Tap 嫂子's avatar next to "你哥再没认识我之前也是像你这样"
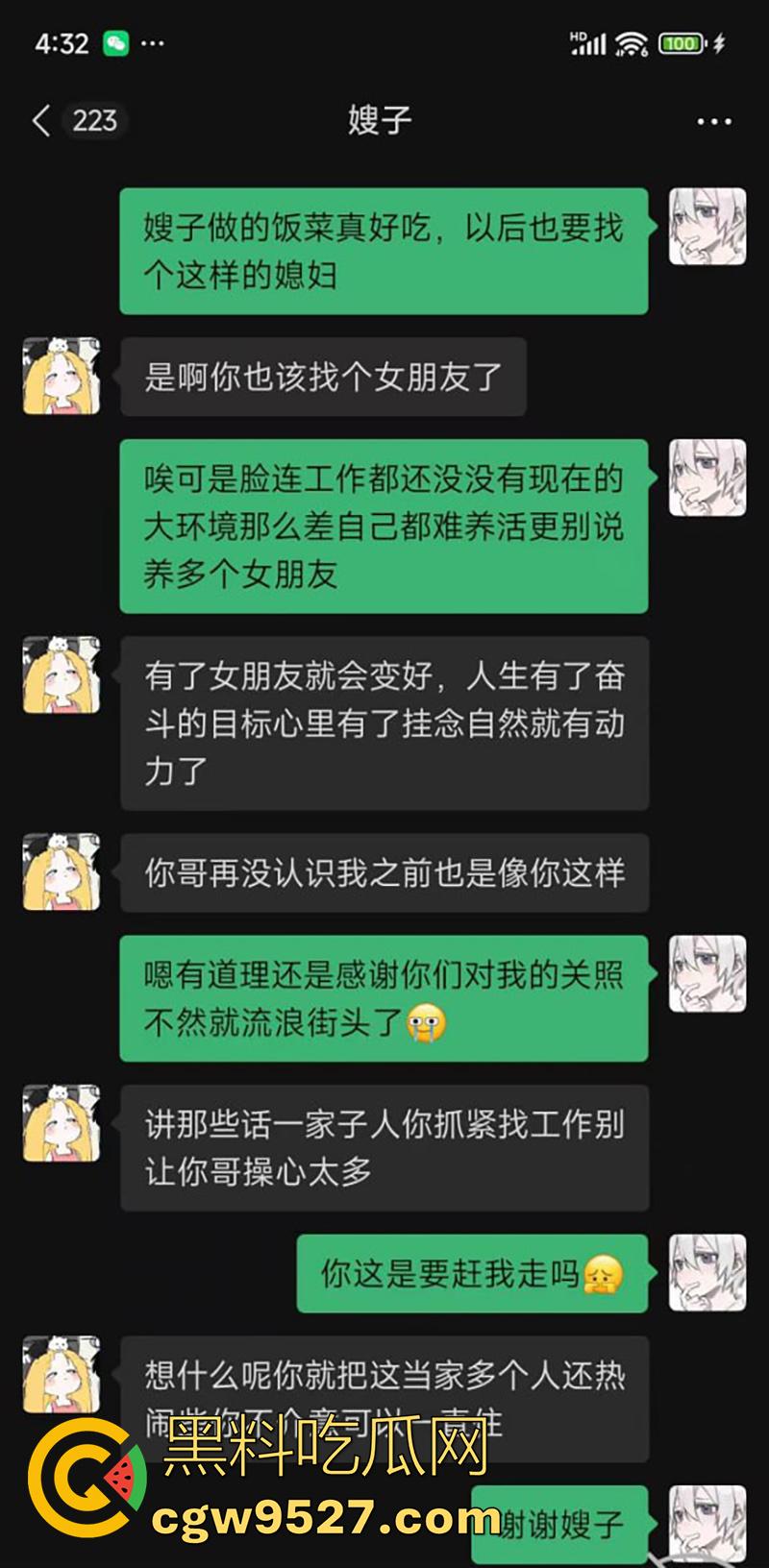This screenshot has width=769, height=1568. coord(62,871)
